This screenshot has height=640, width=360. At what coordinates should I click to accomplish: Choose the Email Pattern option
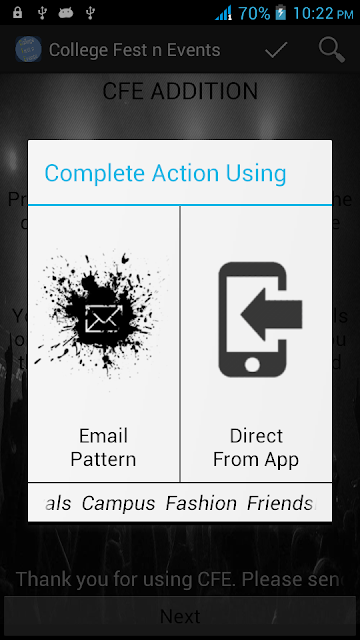click(104, 344)
